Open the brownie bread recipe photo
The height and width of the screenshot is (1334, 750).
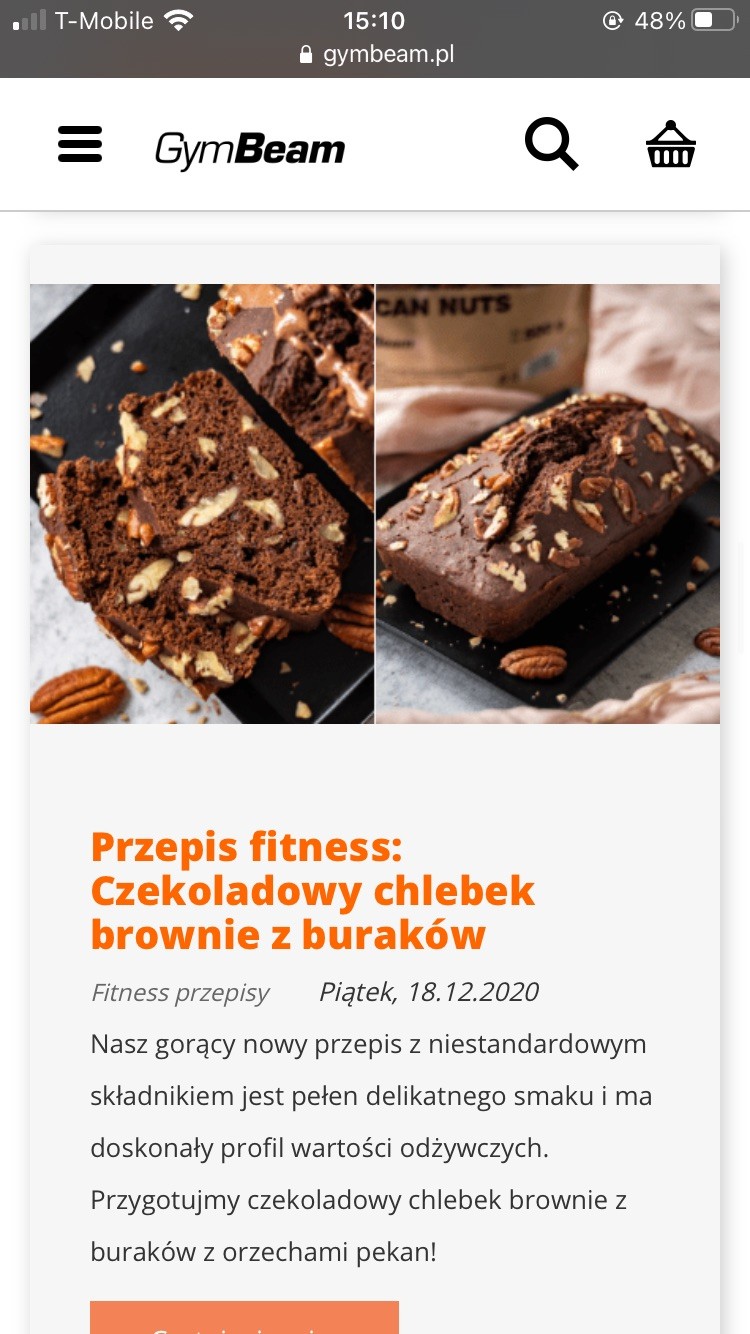point(375,503)
